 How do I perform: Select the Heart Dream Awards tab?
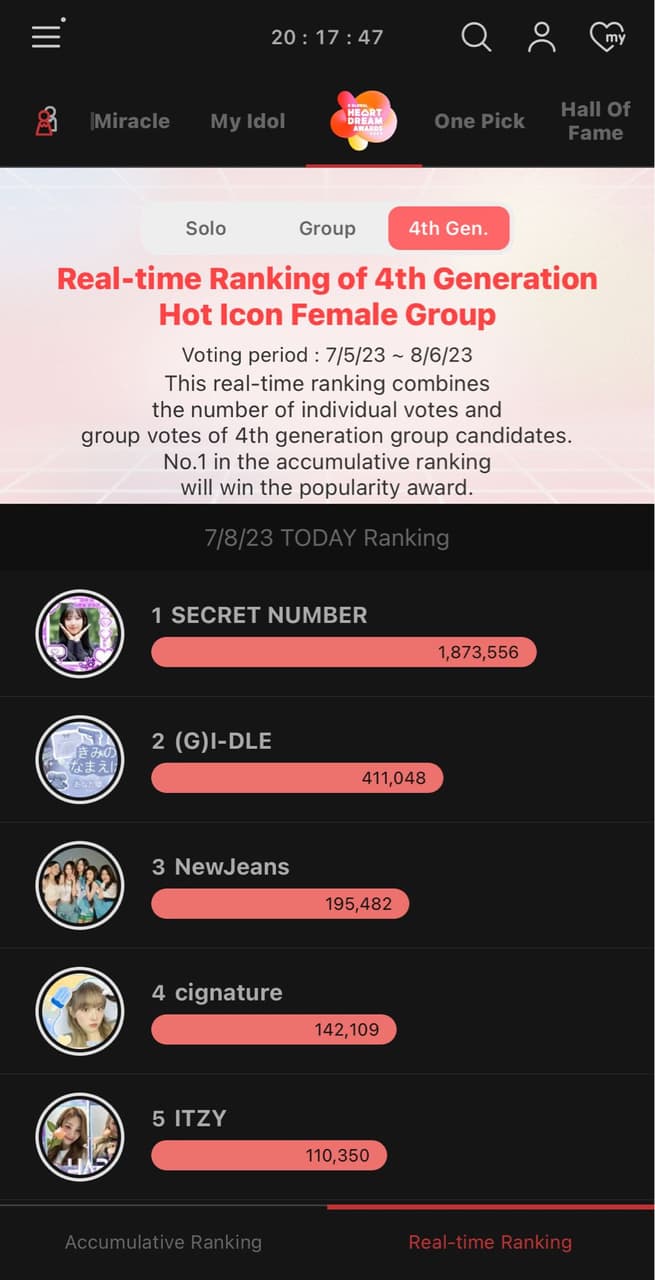click(x=363, y=121)
